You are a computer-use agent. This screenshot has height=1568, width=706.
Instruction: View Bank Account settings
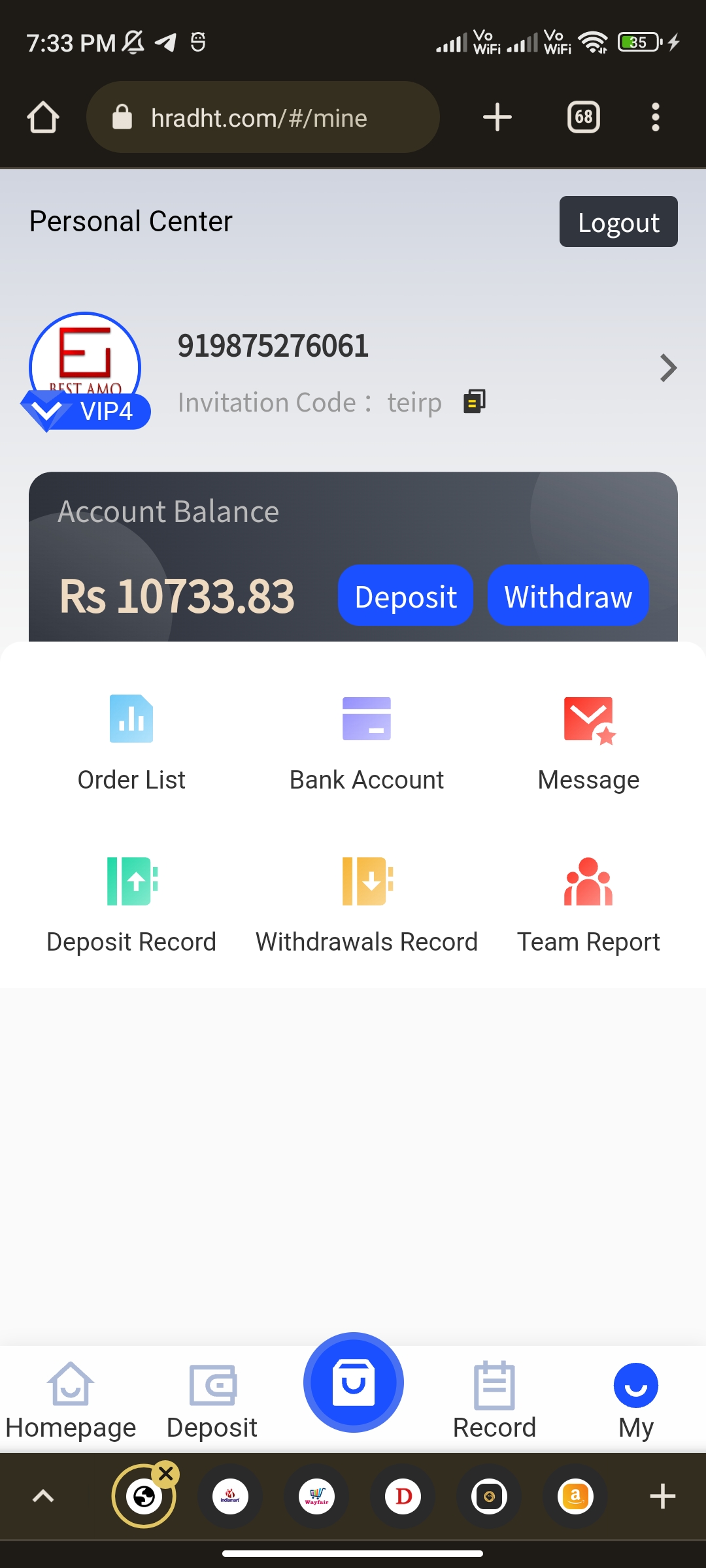(x=366, y=742)
